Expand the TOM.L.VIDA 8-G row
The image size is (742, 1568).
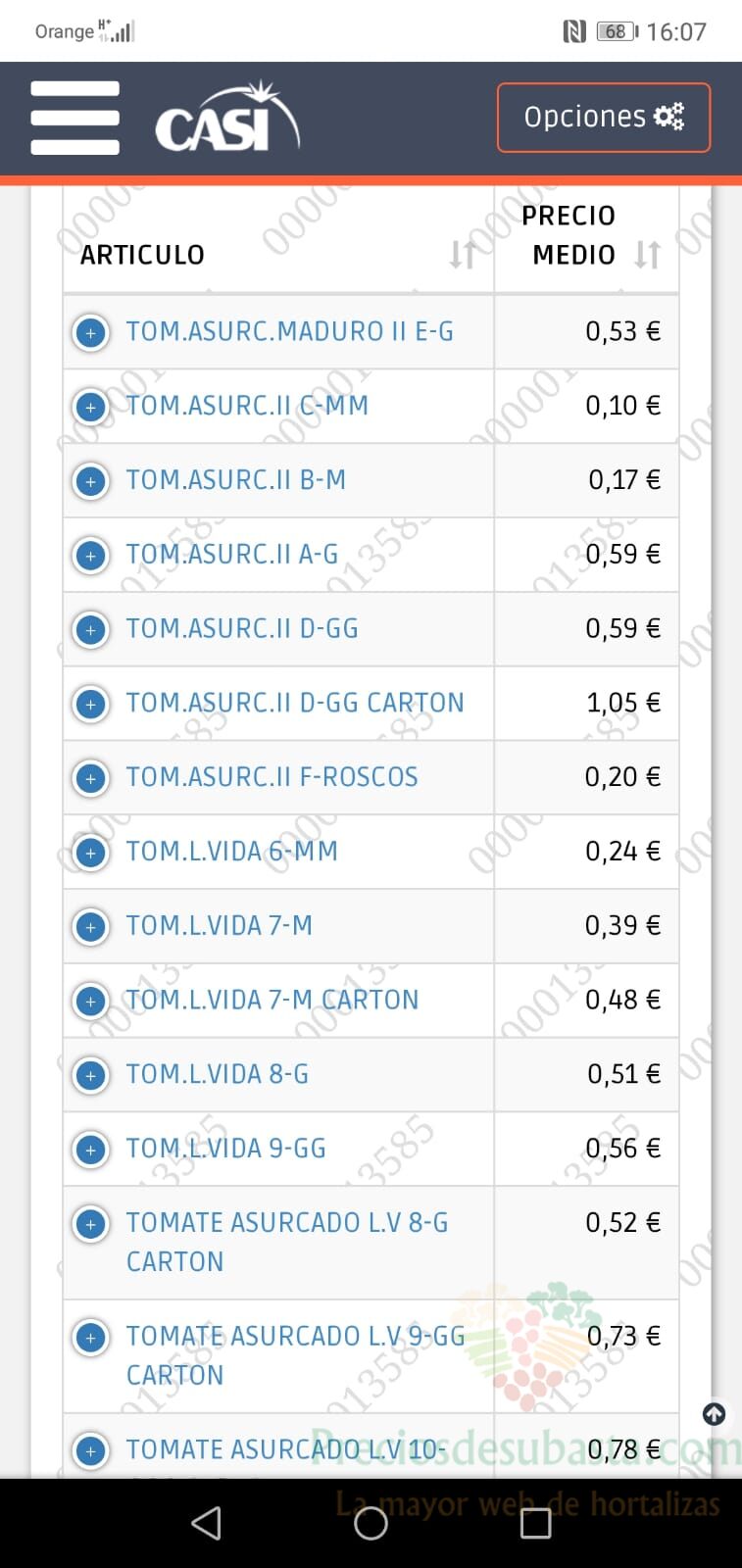[x=91, y=1075]
